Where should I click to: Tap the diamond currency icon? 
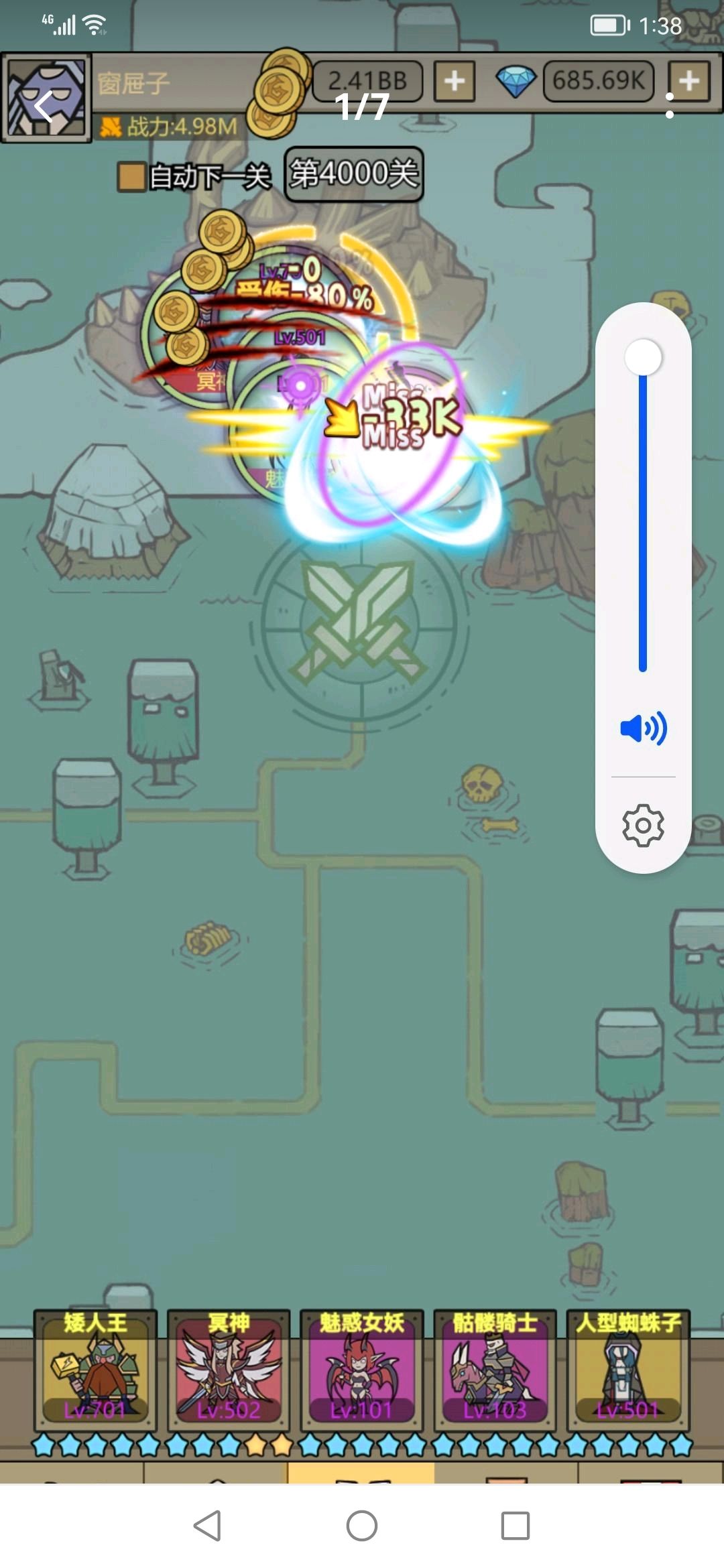tap(516, 80)
